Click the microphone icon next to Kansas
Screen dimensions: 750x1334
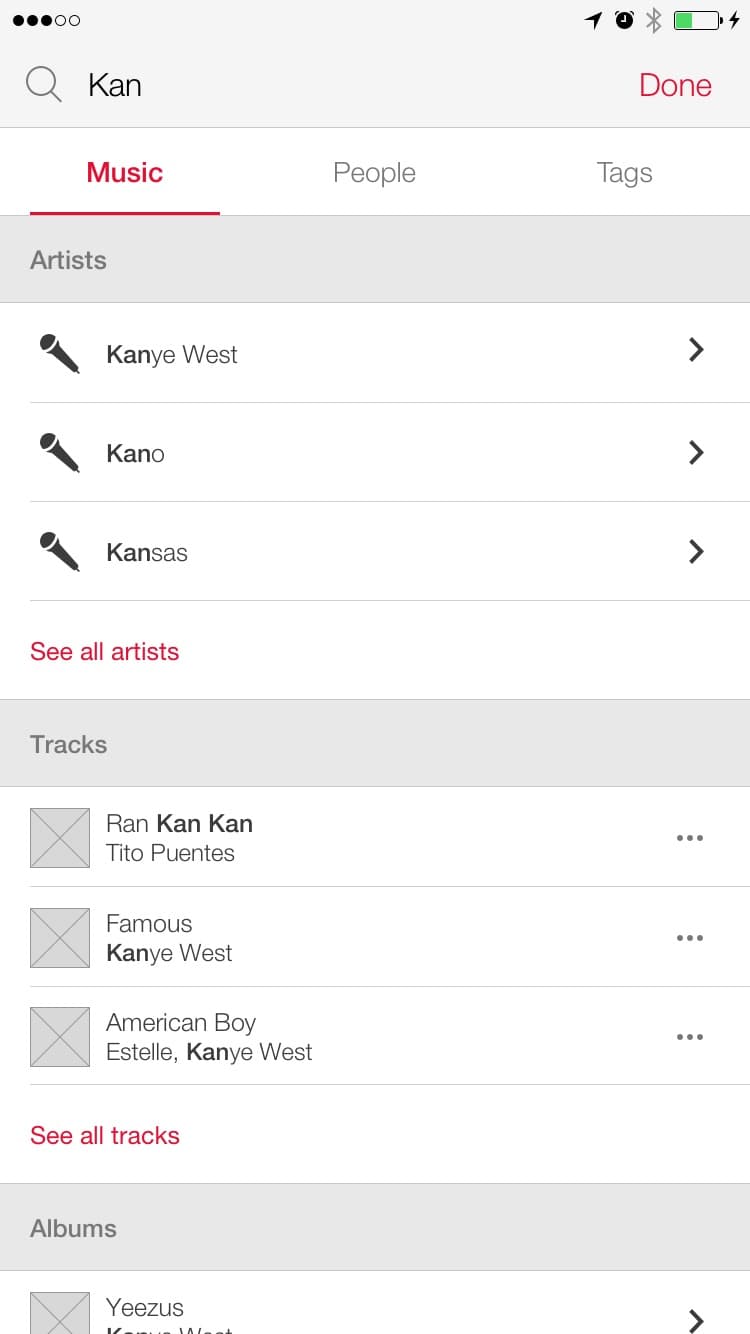[60, 551]
